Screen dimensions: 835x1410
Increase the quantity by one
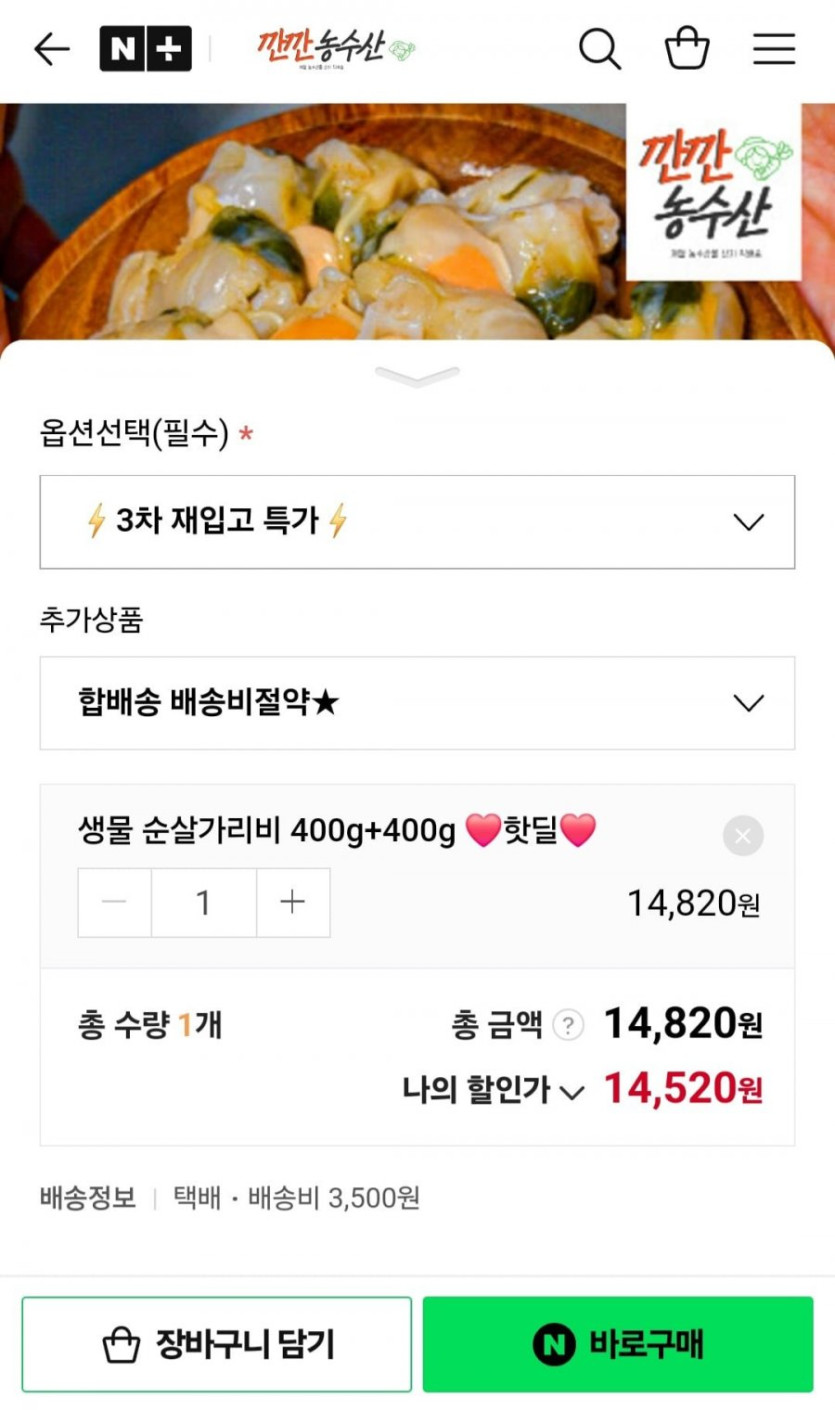tap(292, 903)
